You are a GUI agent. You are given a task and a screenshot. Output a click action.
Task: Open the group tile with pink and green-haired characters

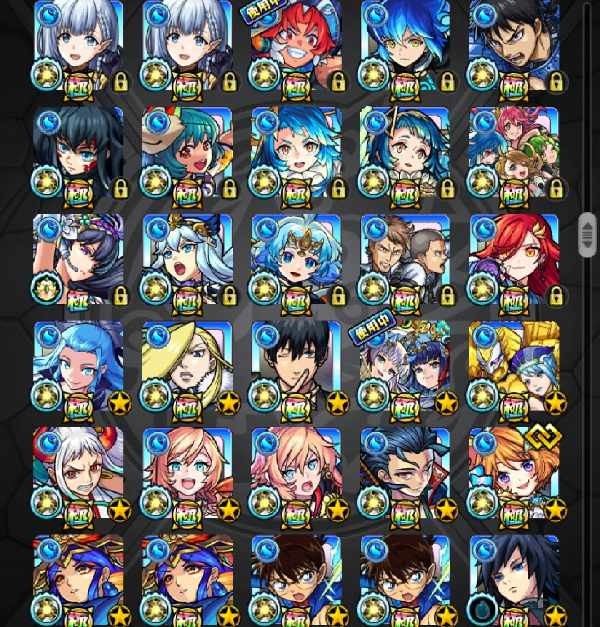coord(514,153)
